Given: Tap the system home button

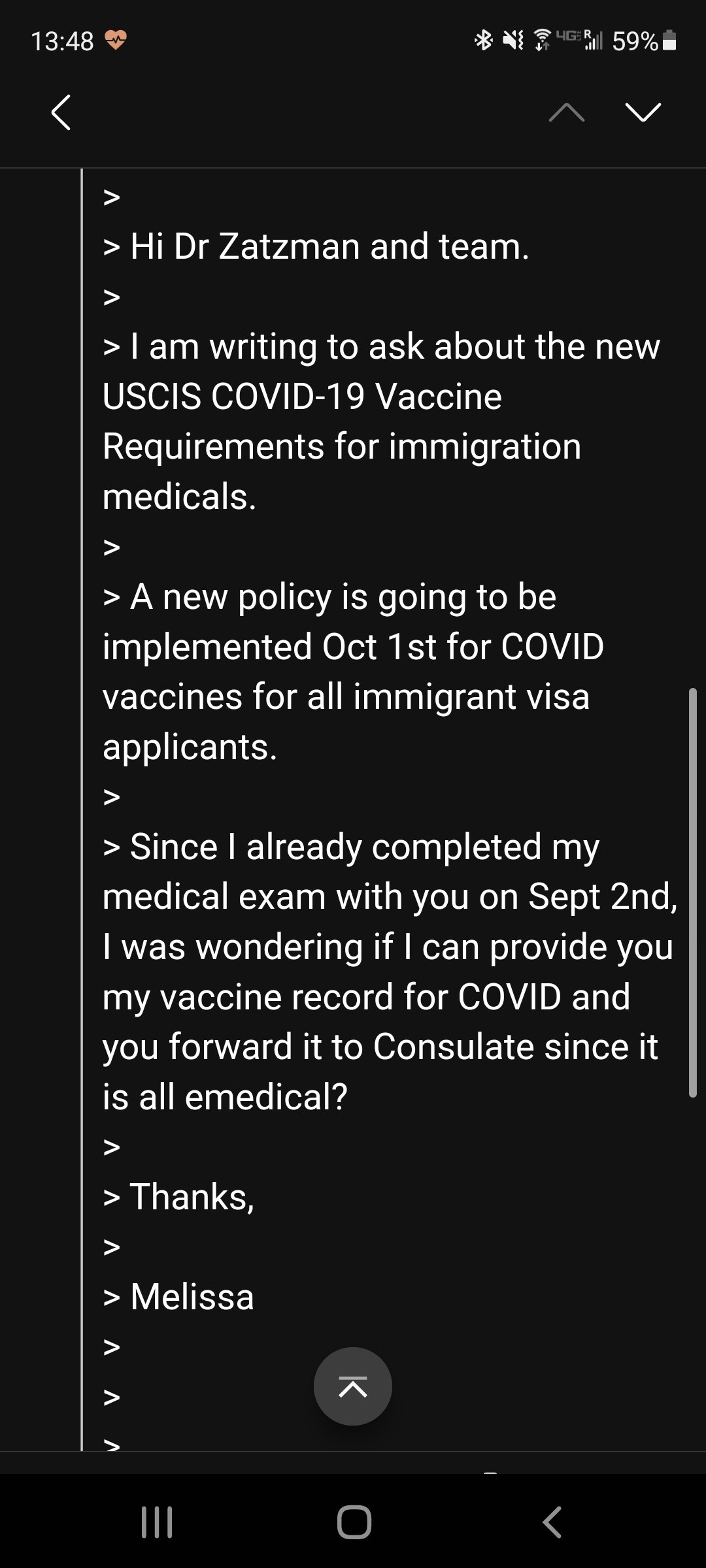Looking at the screenshot, I should tap(354, 1522).
